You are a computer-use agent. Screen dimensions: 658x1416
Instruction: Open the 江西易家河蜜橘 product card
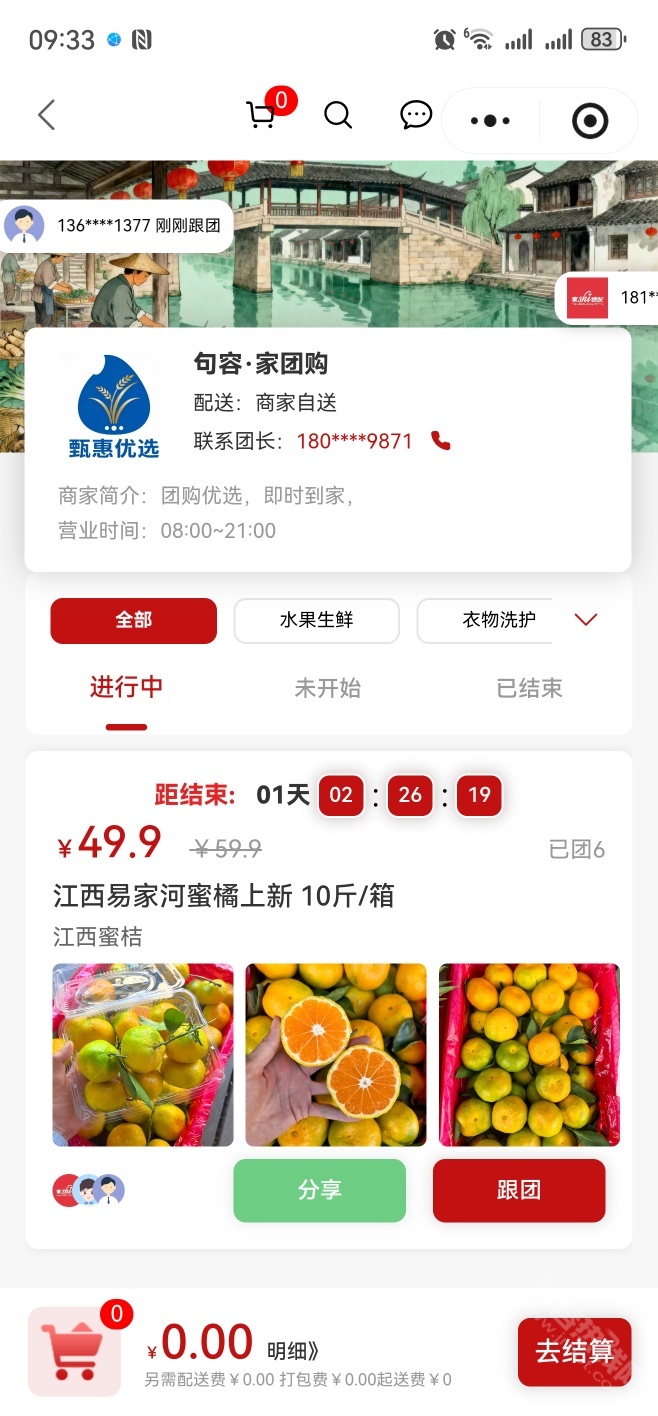point(223,895)
